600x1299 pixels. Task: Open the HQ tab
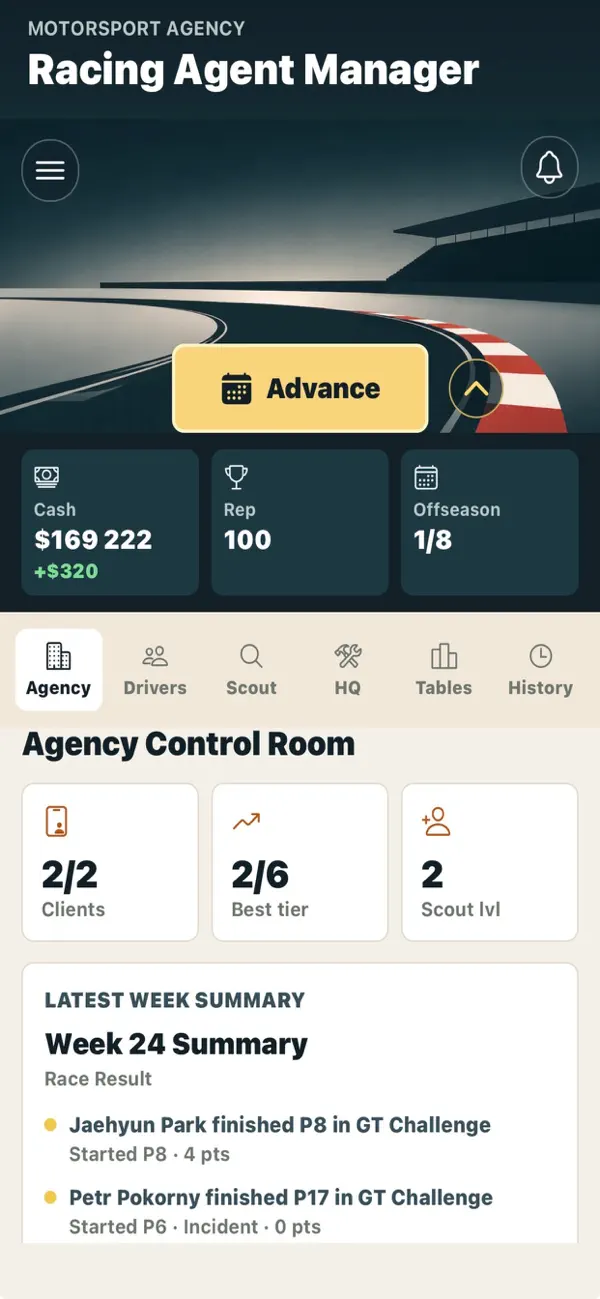pyautogui.click(x=348, y=670)
